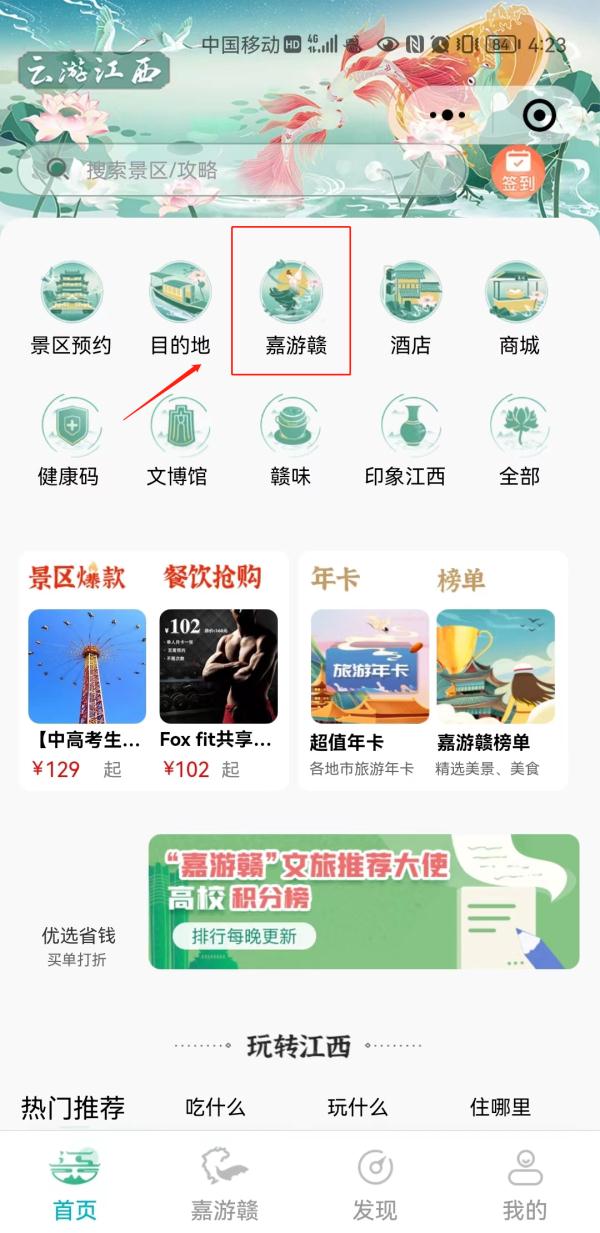
Task: Open the mini program three-dot menu
Action: (447, 116)
